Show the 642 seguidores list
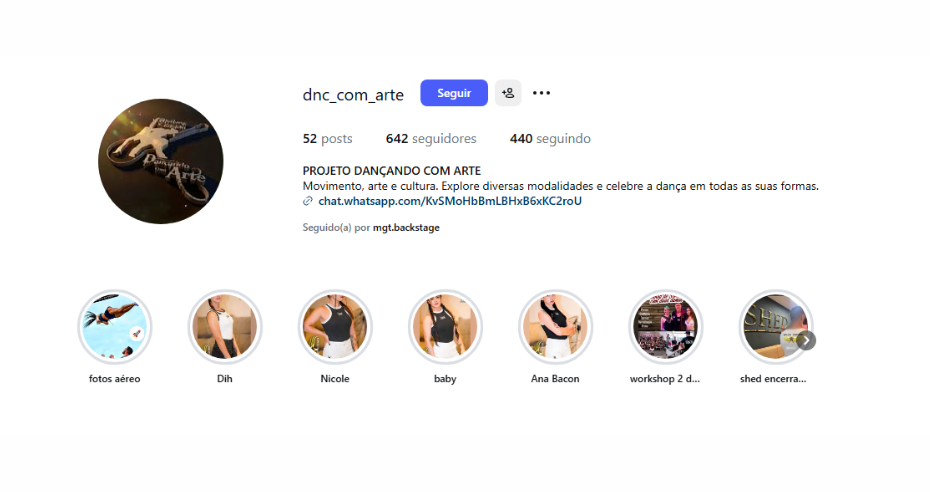 point(431,139)
